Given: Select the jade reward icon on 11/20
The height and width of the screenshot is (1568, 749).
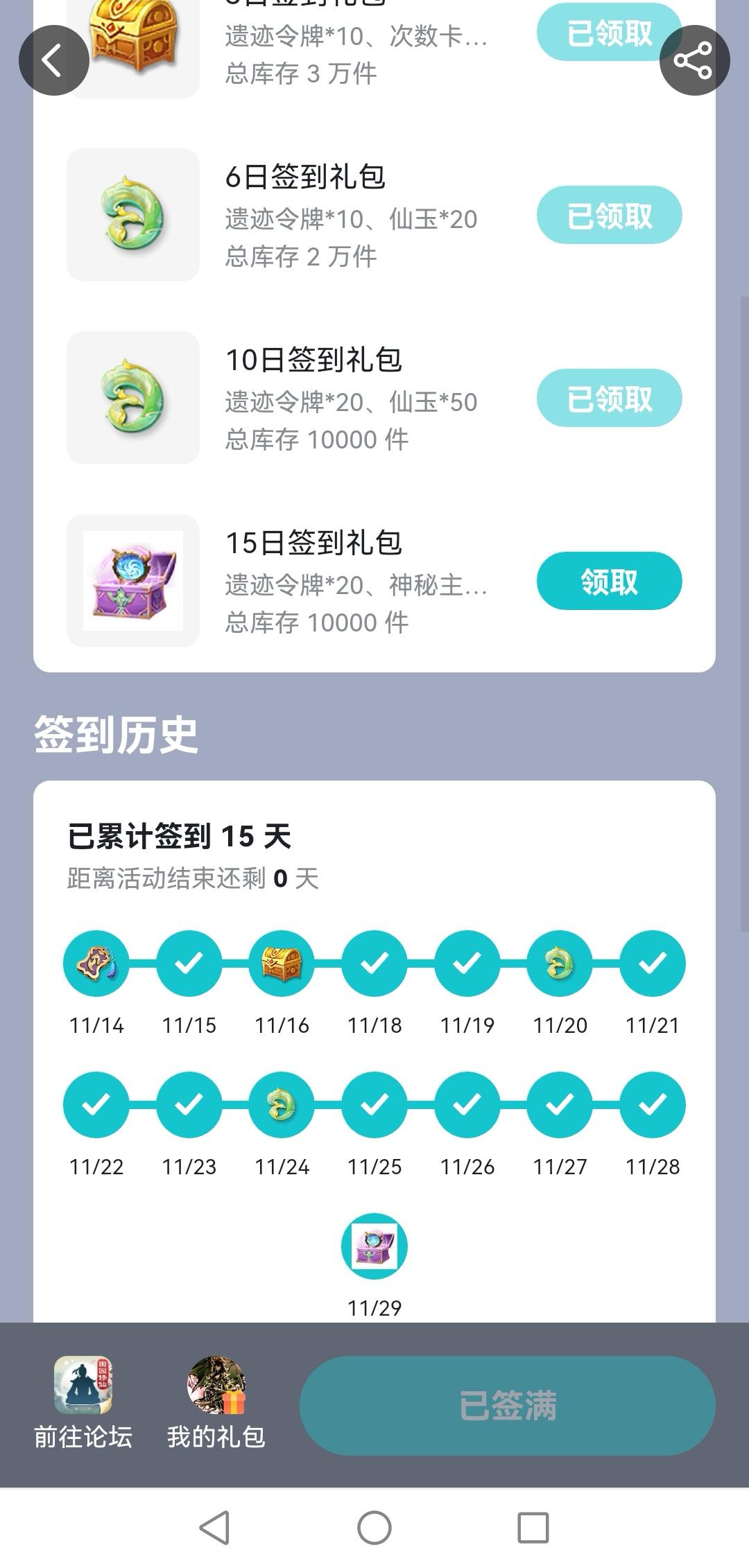Looking at the screenshot, I should point(559,963).
